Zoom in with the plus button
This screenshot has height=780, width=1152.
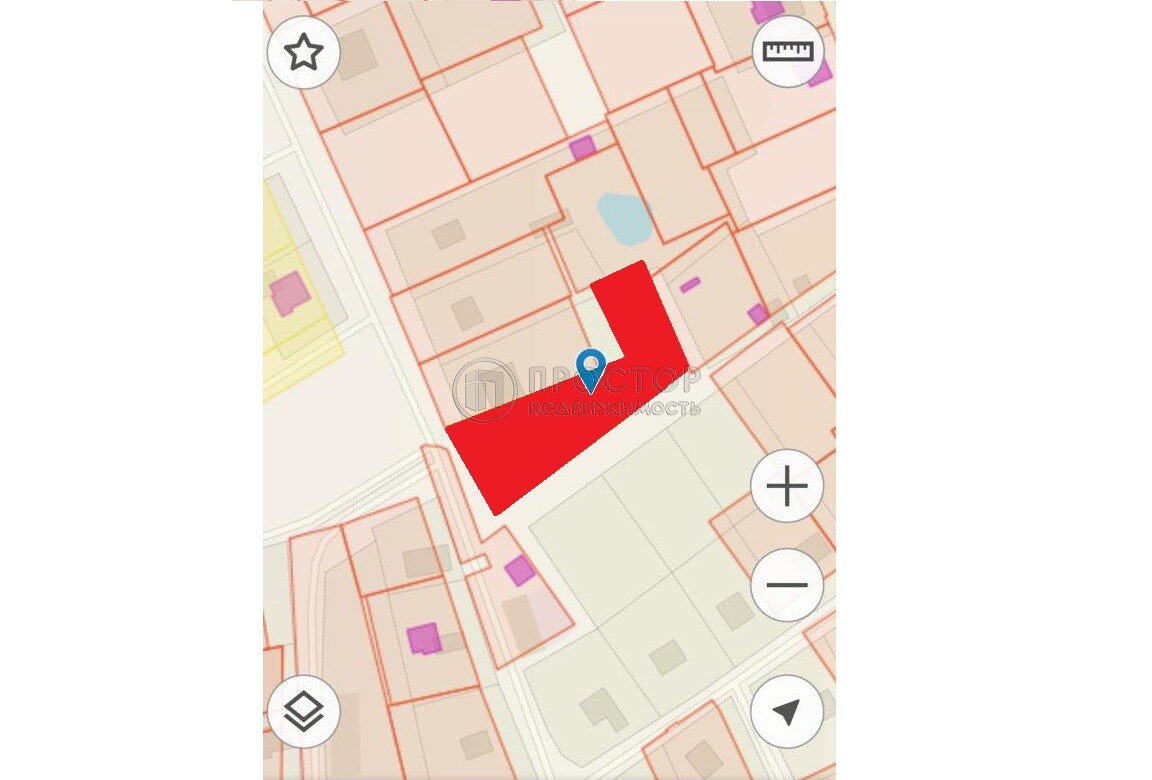pyautogui.click(x=787, y=487)
